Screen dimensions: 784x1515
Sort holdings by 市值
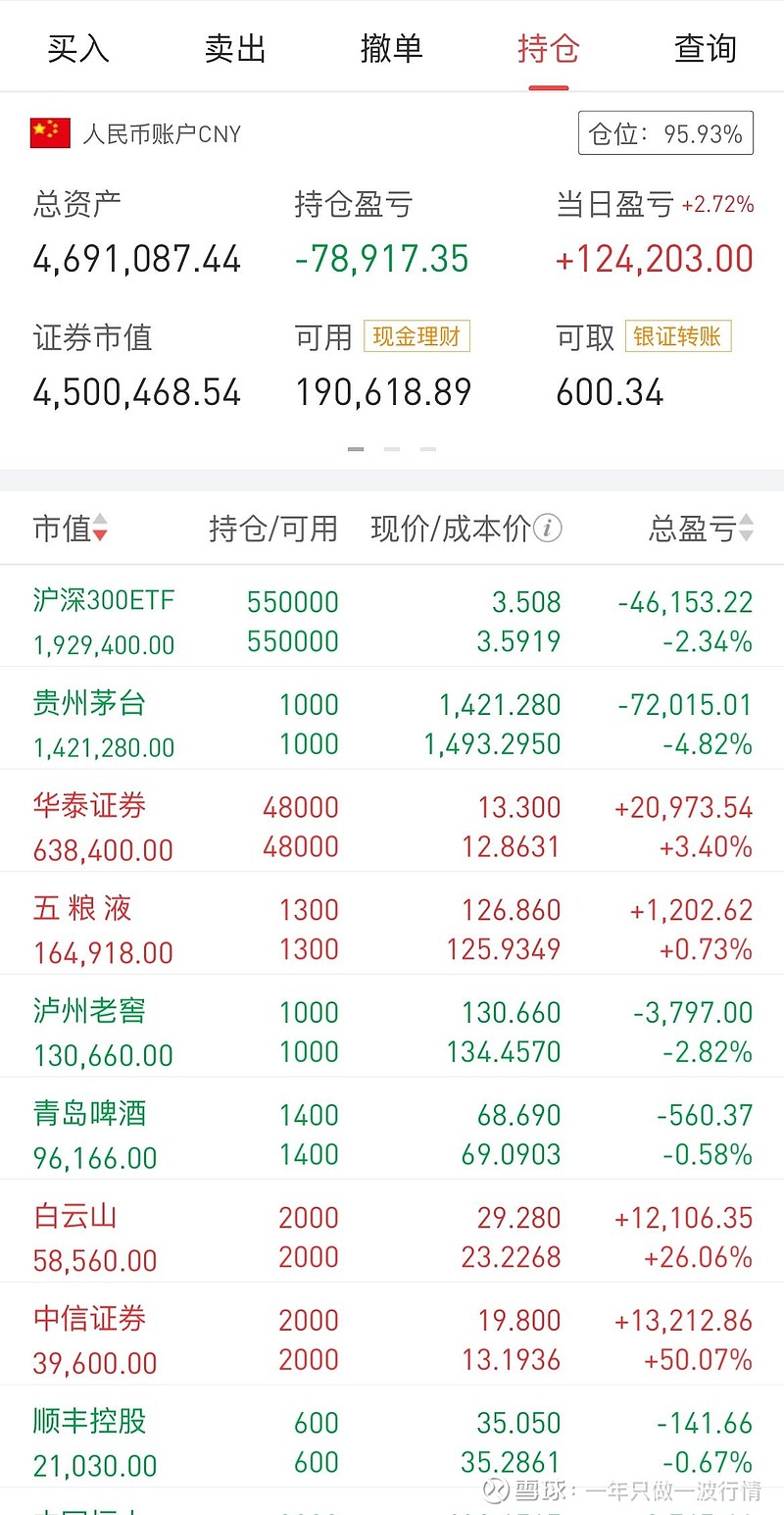(71, 529)
